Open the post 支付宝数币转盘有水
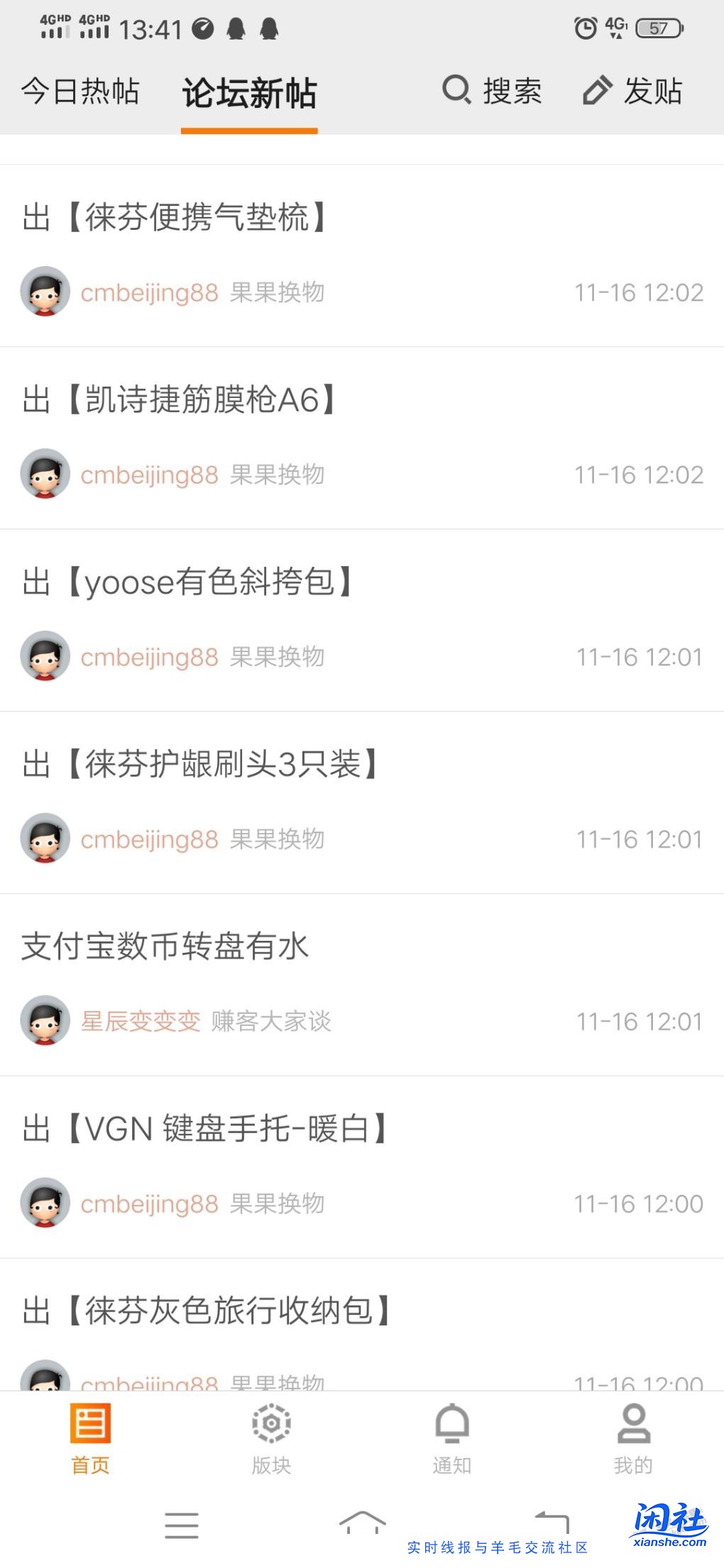This screenshot has height=1568, width=724. click(165, 946)
